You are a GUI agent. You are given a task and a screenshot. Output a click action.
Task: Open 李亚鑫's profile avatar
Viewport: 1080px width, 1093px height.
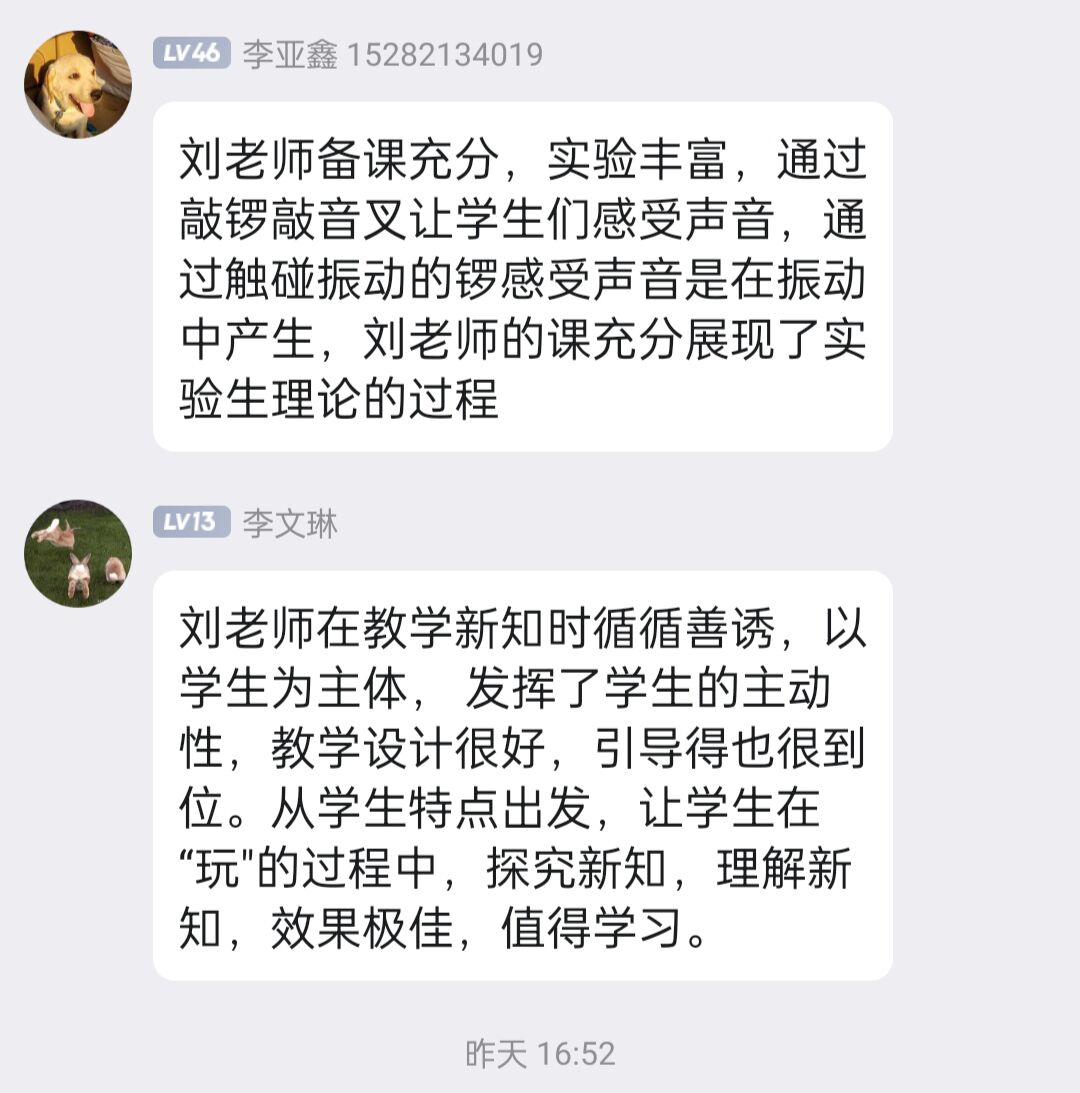(x=78, y=84)
